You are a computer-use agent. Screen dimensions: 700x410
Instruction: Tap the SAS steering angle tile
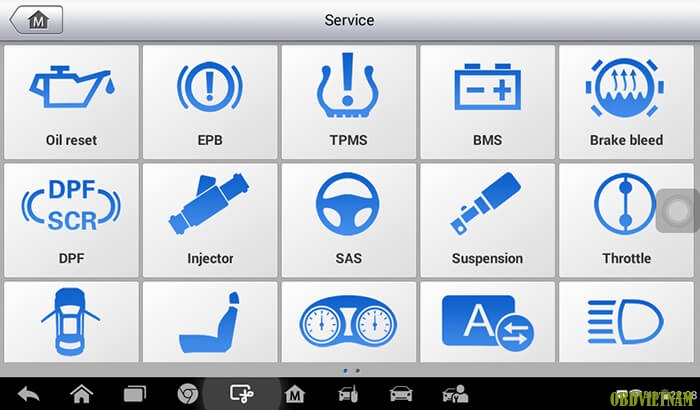(349, 216)
